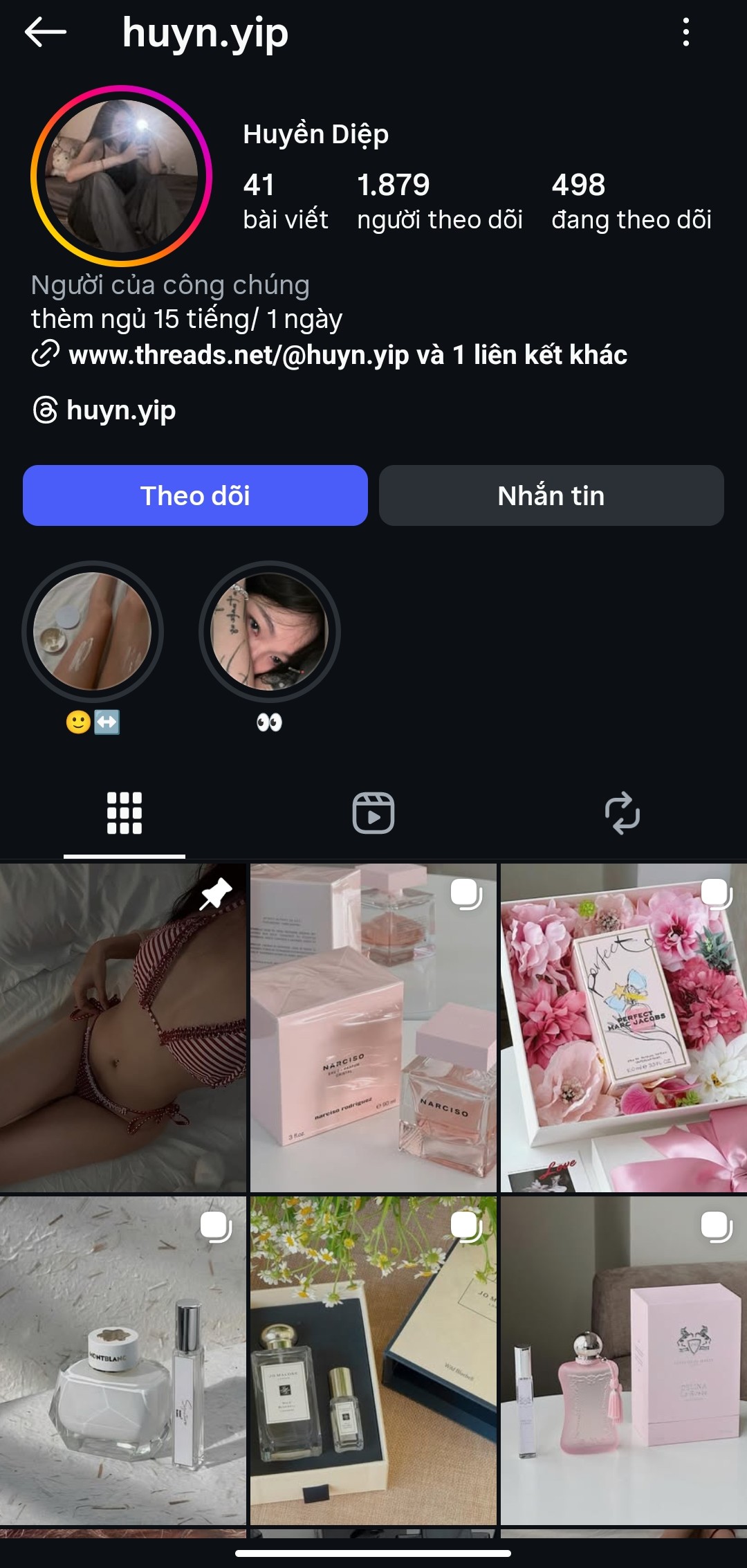Image resolution: width=747 pixels, height=1568 pixels.
Task: Open the 1.879 người theo dõi list
Action: pos(439,201)
